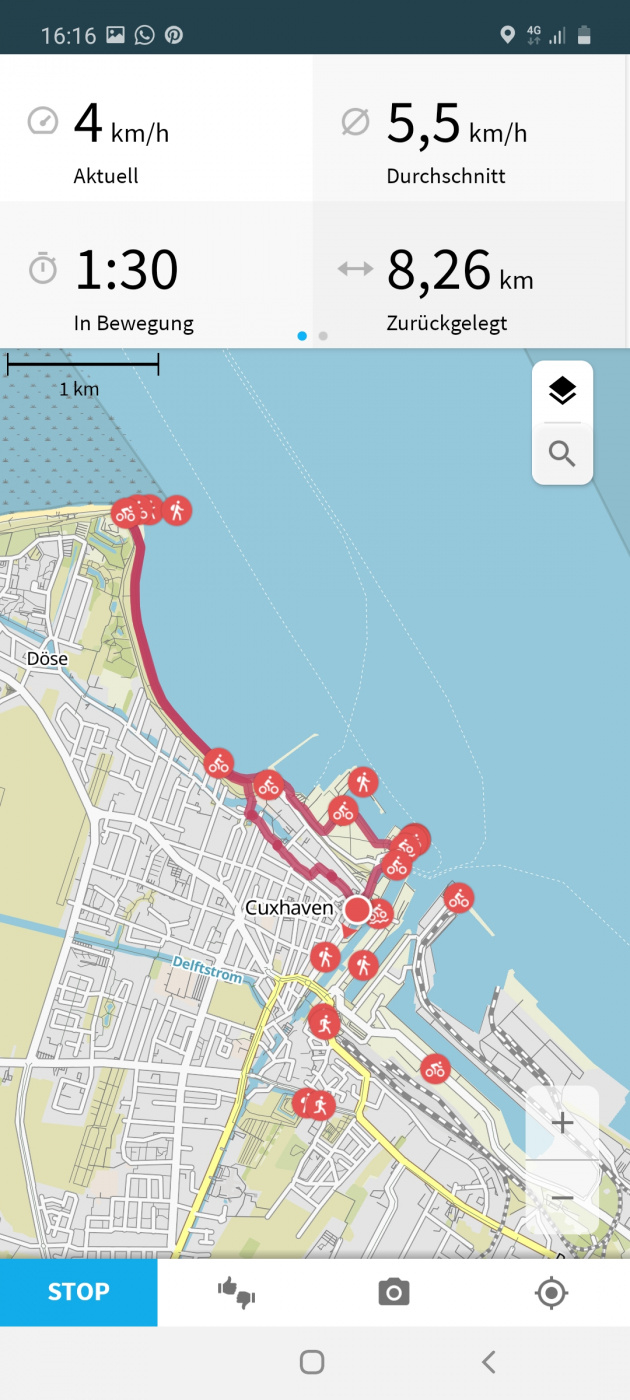Image resolution: width=630 pixels, height=1400 pixels.
Task: Zoom in on the map
Action: tap(562, 1123)
